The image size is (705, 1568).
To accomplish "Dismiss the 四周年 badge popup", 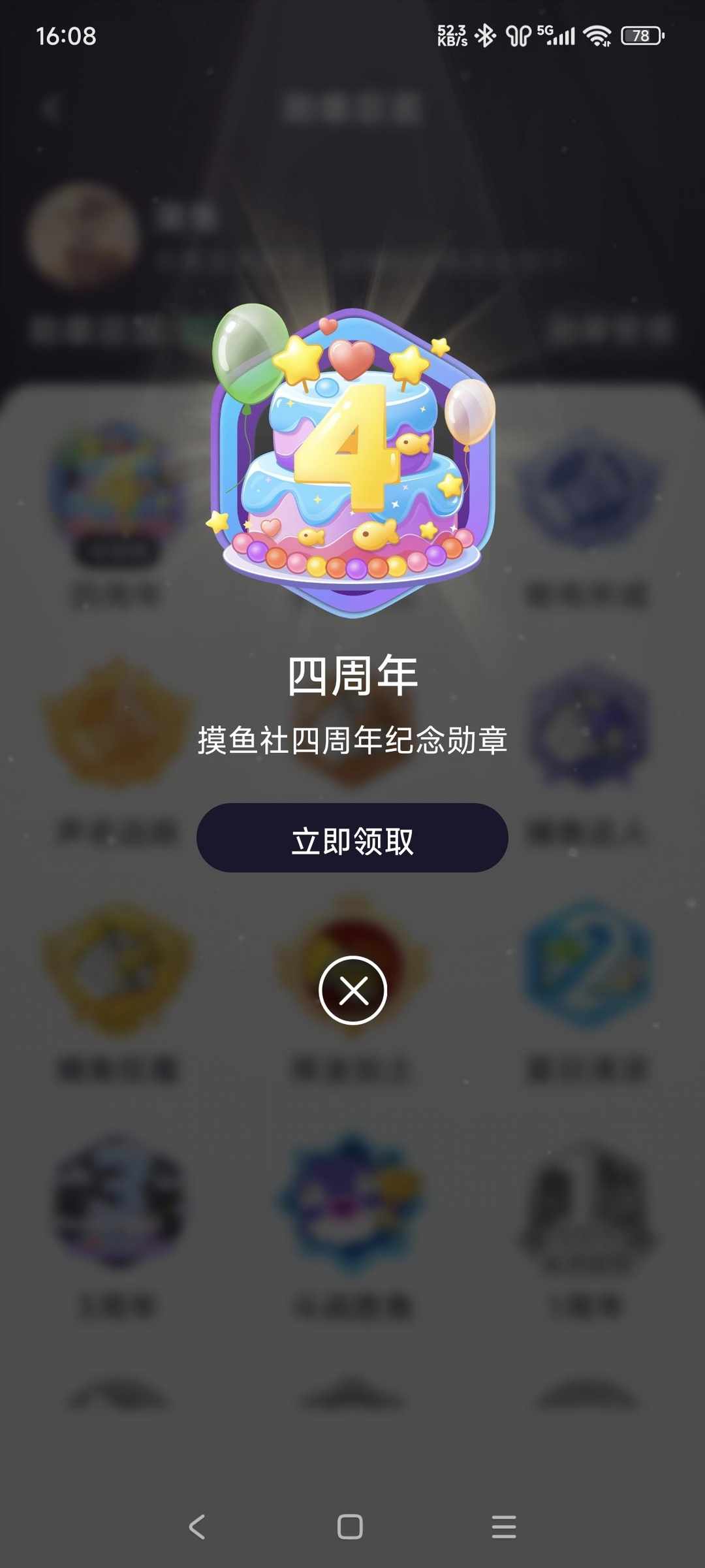I will click(352, 990).
